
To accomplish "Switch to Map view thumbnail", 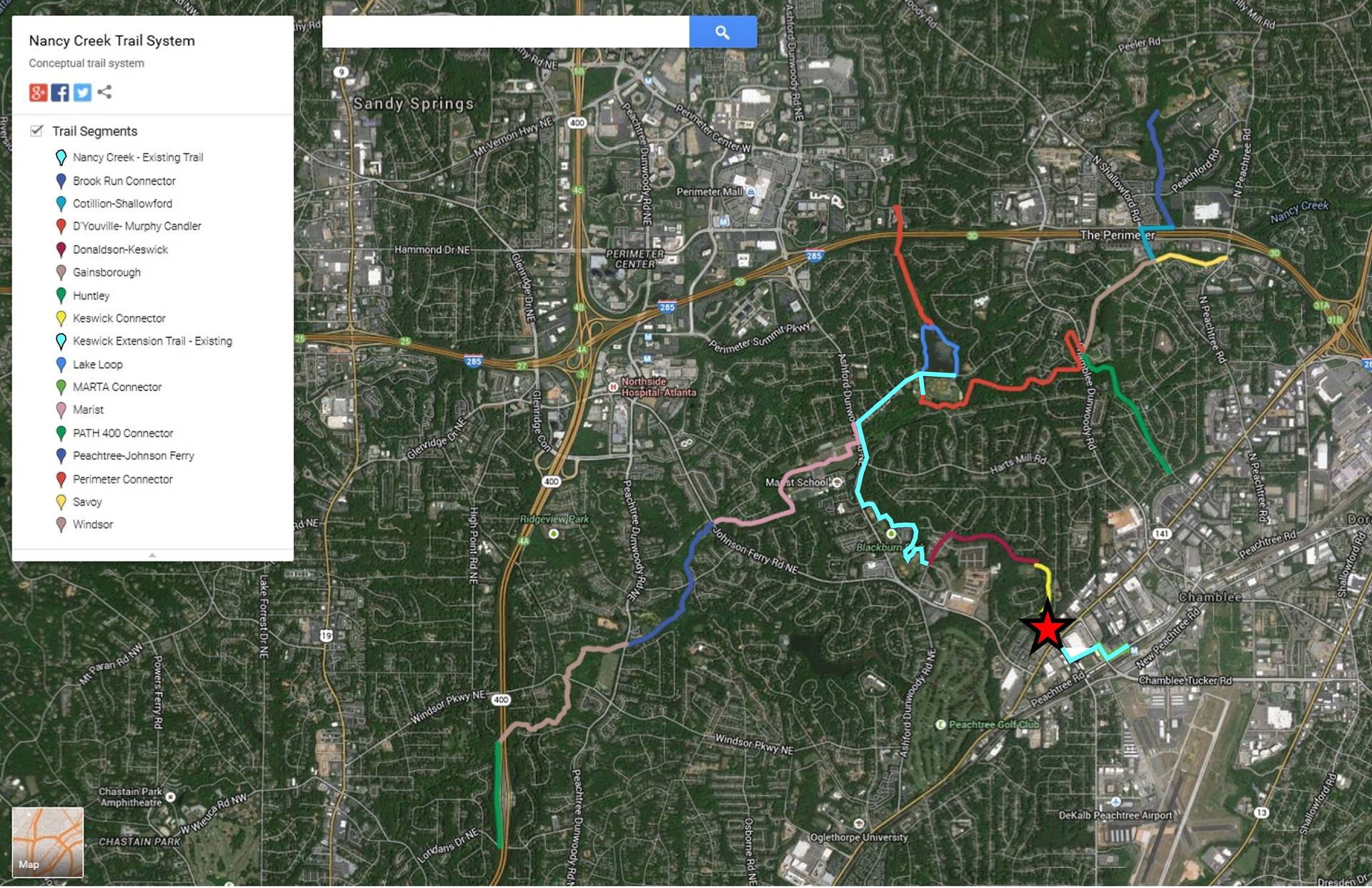I will (x=48, y=842).
